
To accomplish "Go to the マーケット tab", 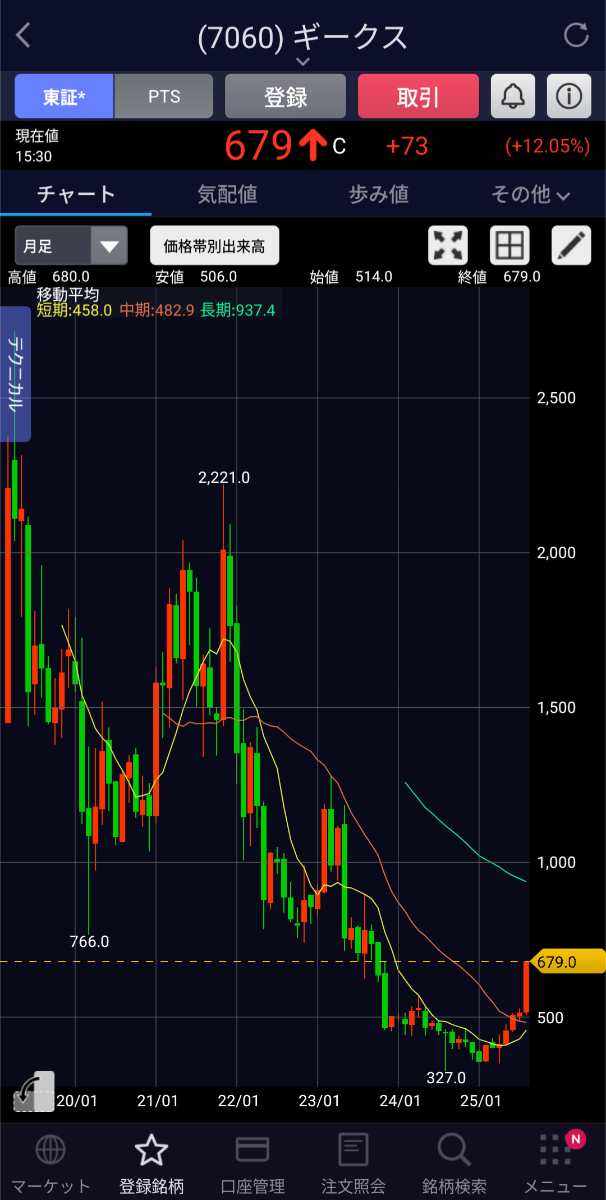I will 50,1163.
